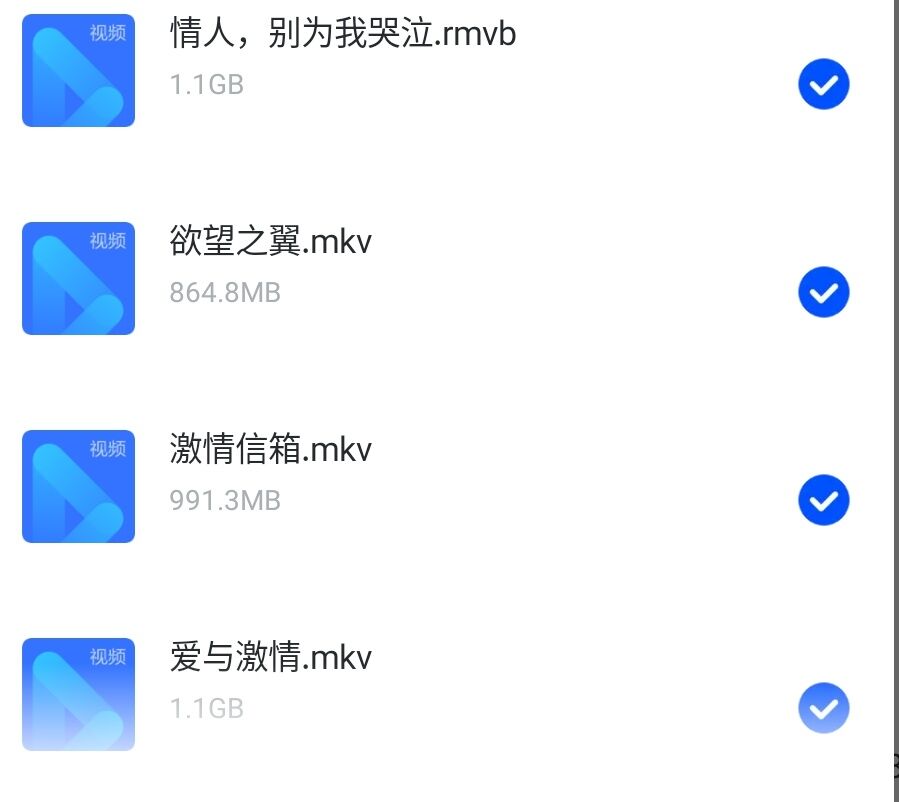The image size is (899, 802).
Task: Deselect the checkbox for 欲望之翼.mkv
Action: pos(823,292)
